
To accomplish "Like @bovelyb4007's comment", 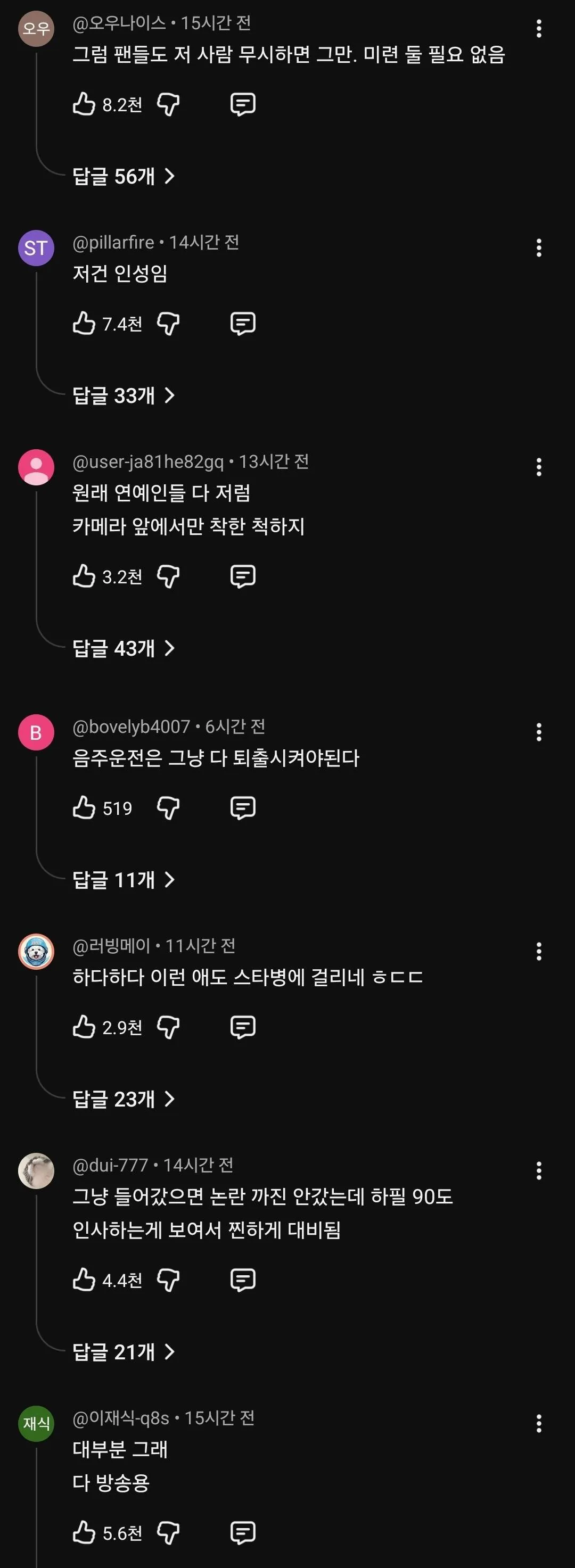I will pos(84,808).
